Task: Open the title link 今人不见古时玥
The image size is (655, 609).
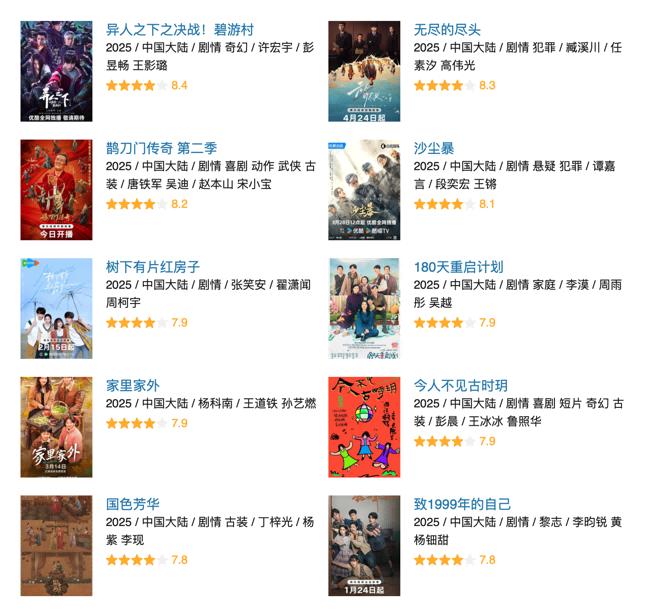Action: pyautogui.click(x=460, y=385)
